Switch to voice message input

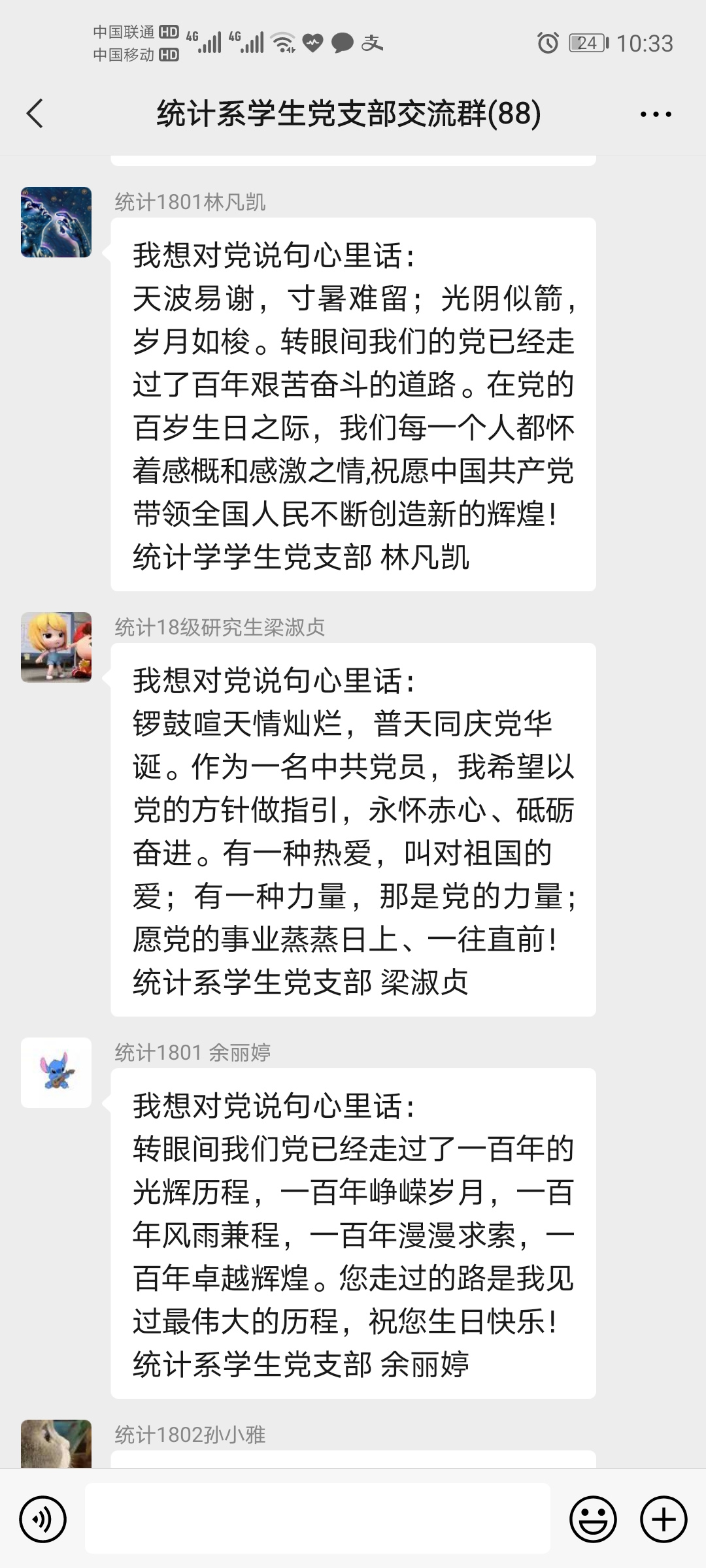(43, 1519)
